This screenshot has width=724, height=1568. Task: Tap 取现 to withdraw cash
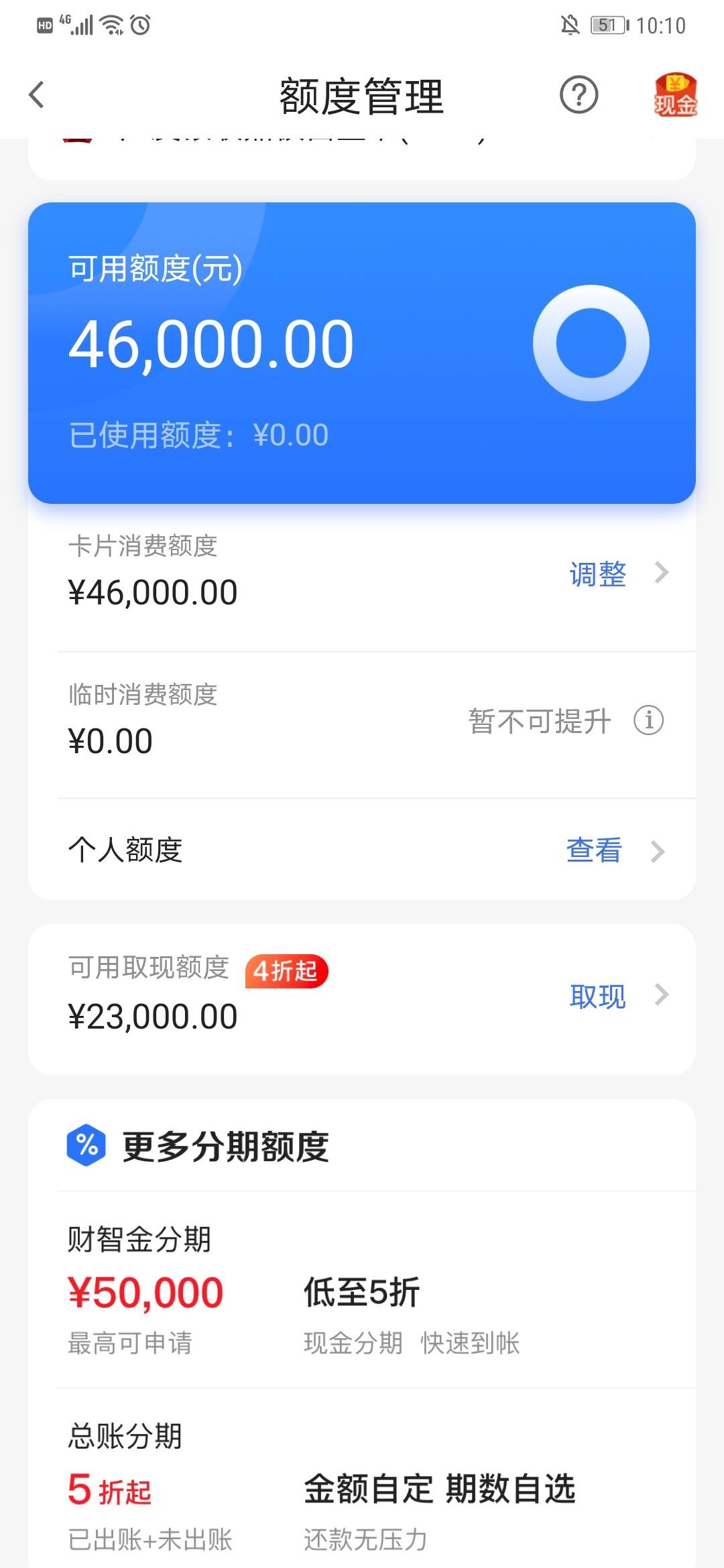pos(618,996)
